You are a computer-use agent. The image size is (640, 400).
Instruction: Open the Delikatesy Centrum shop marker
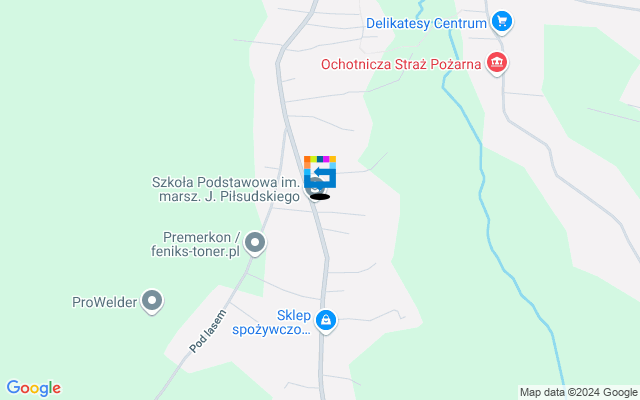tap(502, 22)
